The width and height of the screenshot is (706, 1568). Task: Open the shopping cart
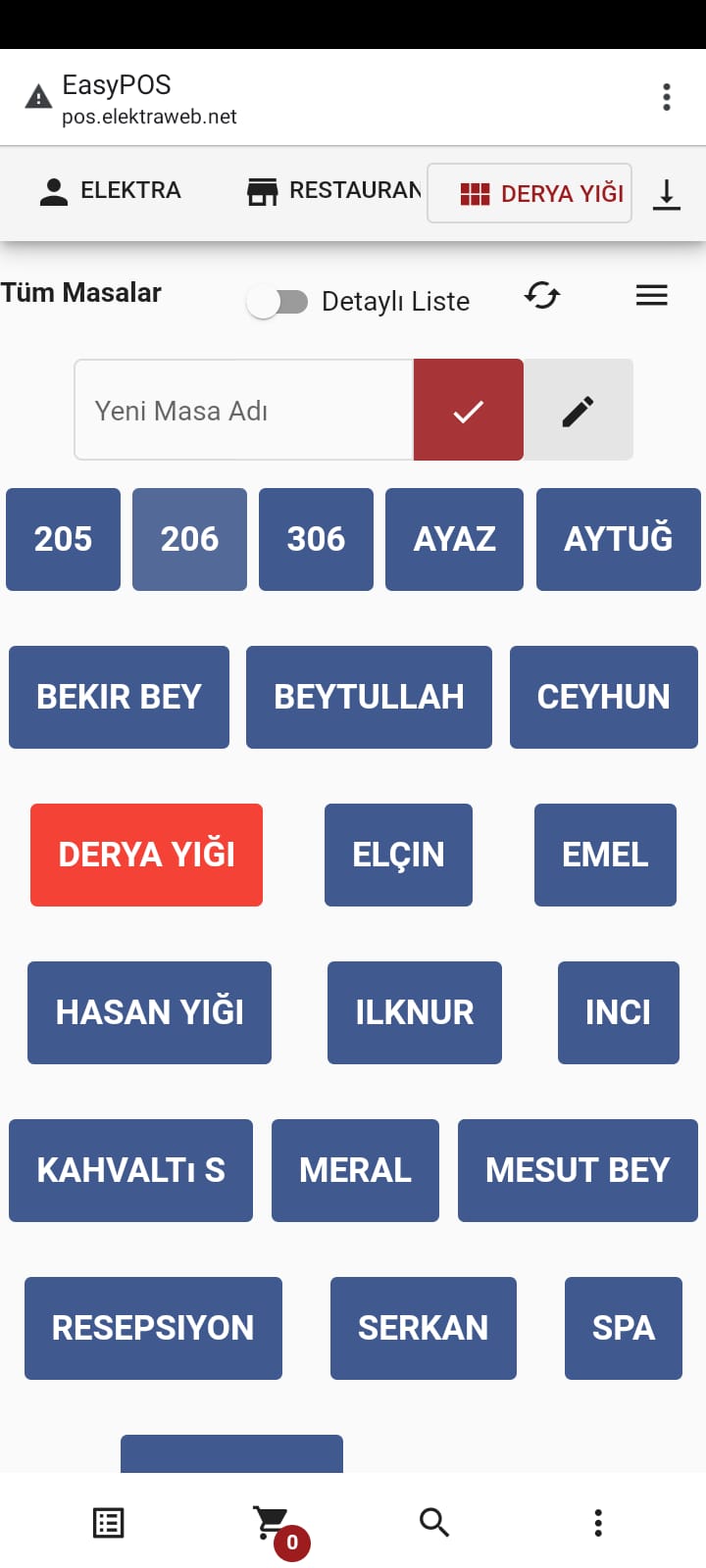[273, 1524]
